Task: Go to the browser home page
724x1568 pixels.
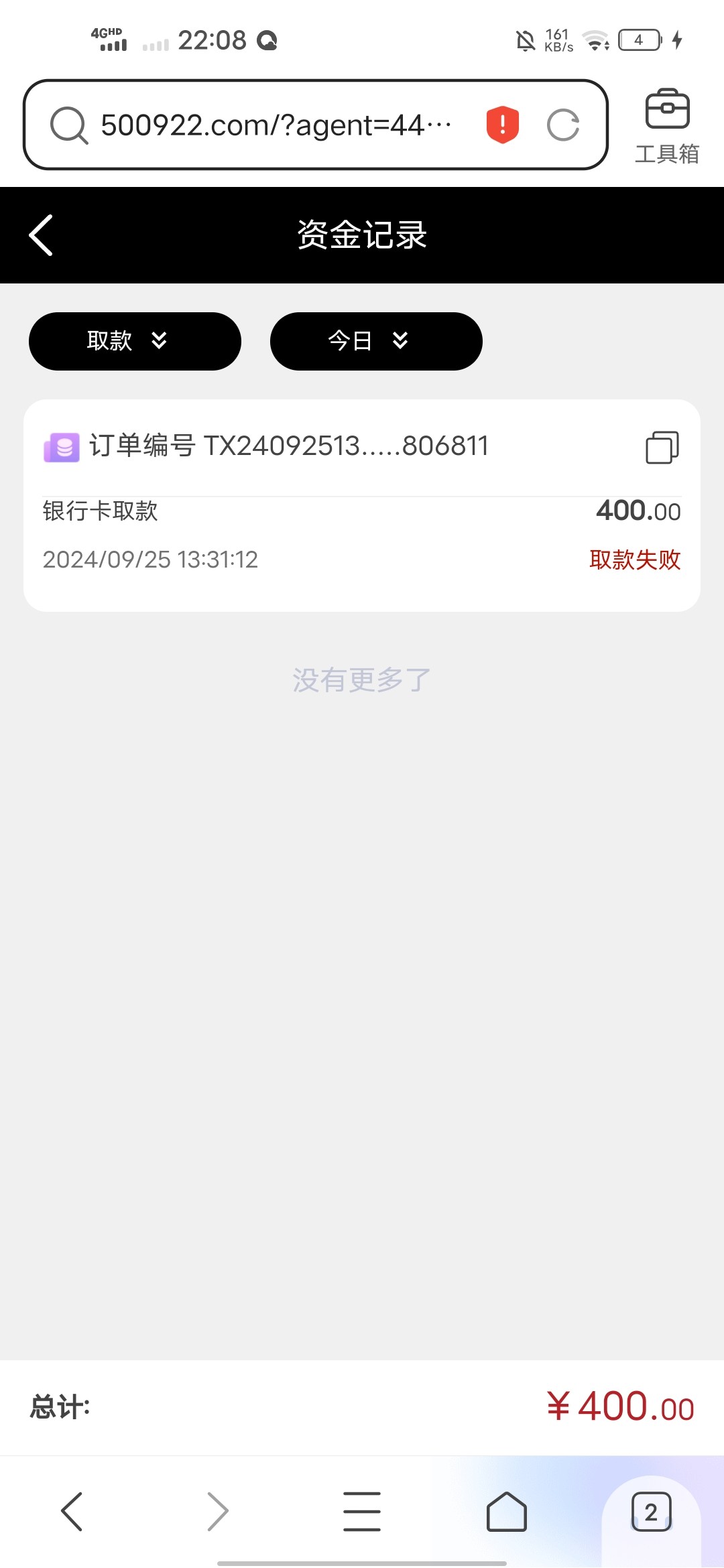Action: (x=507, y=1511)
